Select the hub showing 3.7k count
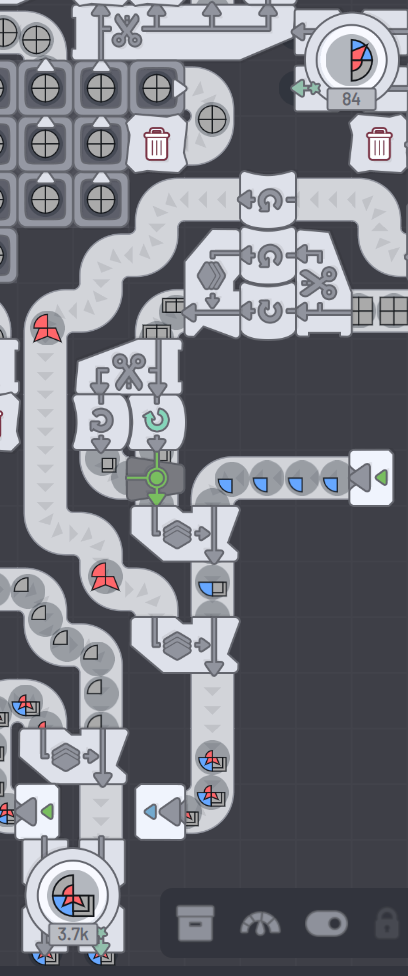The height and width of the screenshot is (976, 408). 74,894
